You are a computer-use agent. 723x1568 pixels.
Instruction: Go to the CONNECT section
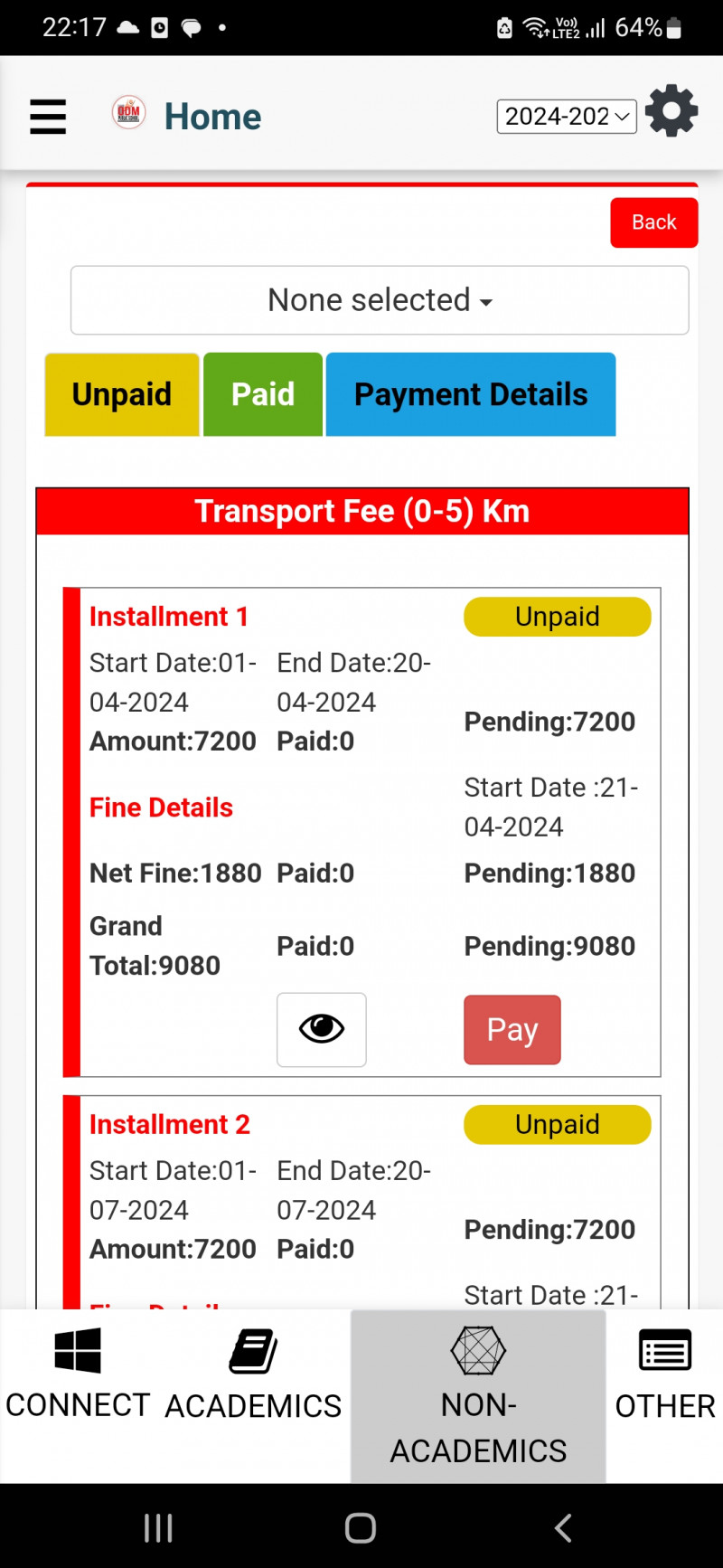click(x=78, y=1376)
